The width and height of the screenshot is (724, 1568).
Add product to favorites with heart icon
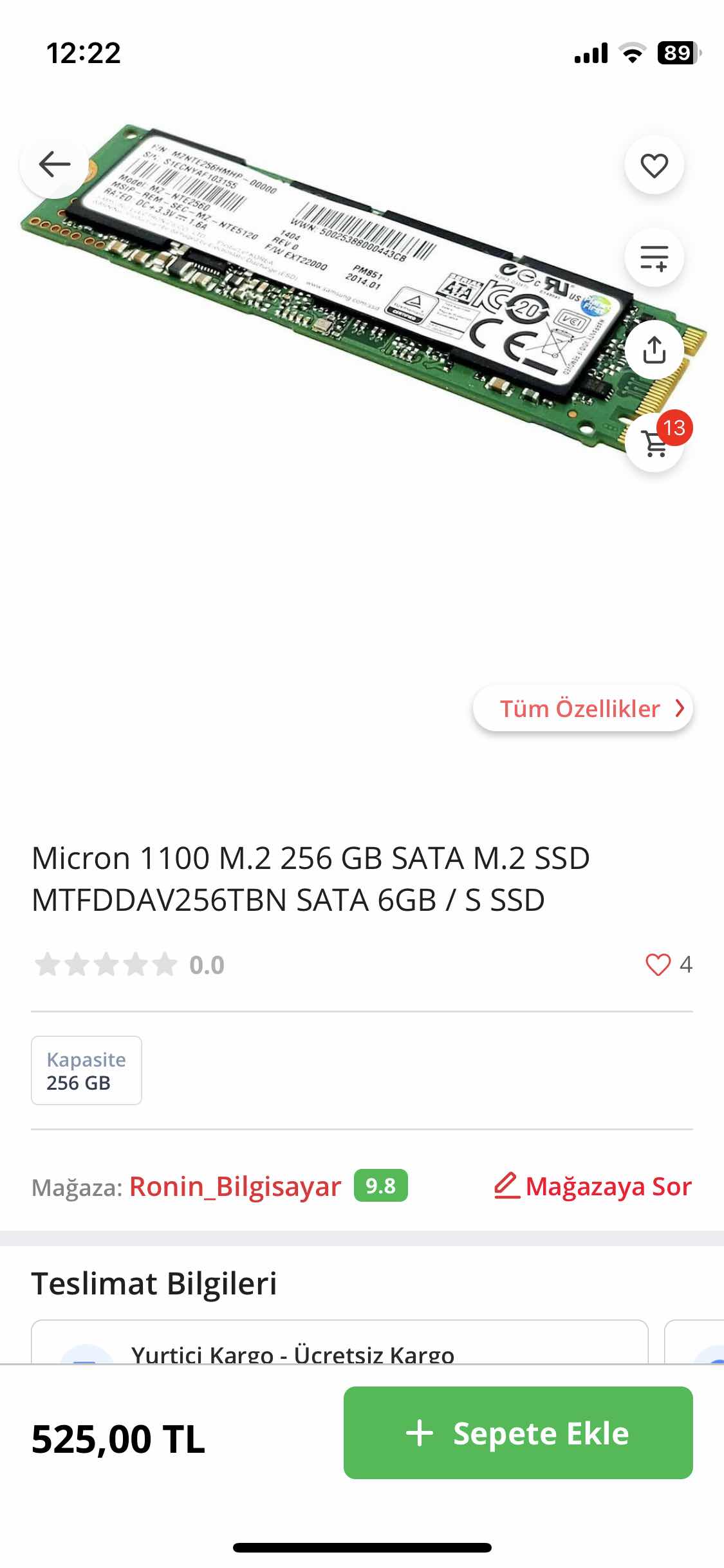tap(654, 165)
